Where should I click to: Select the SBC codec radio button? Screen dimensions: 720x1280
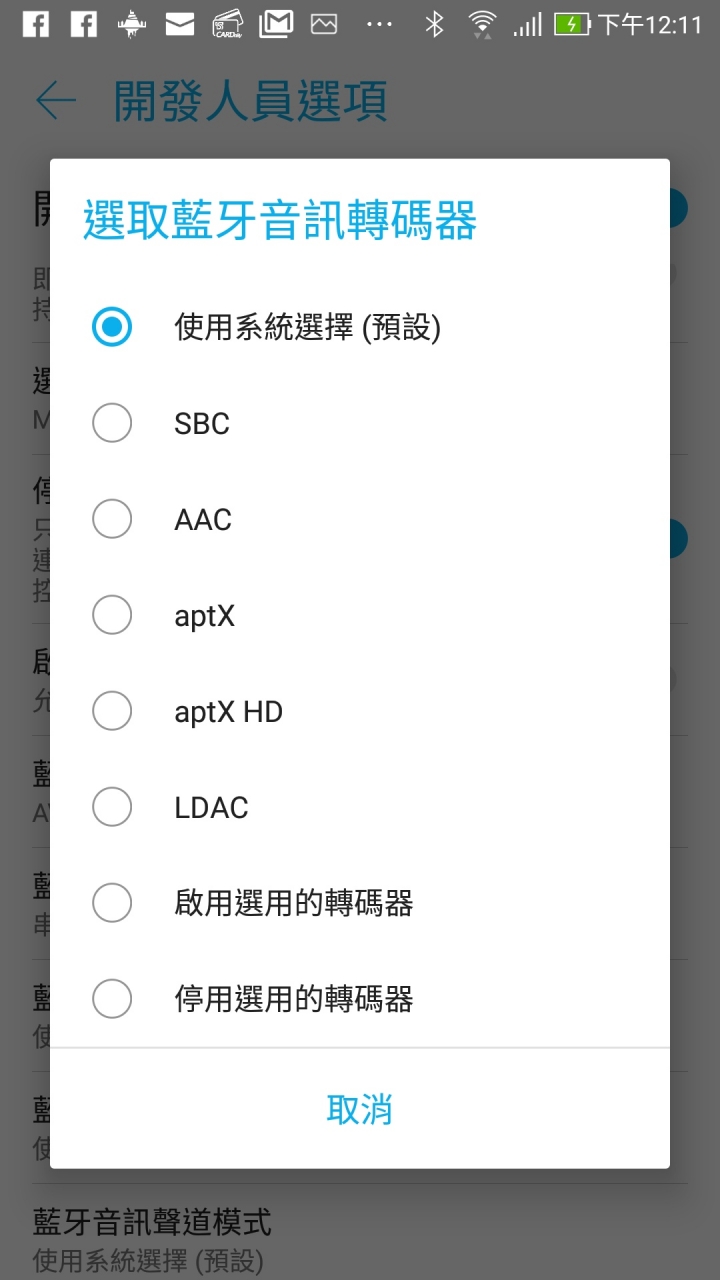point(111,422)
